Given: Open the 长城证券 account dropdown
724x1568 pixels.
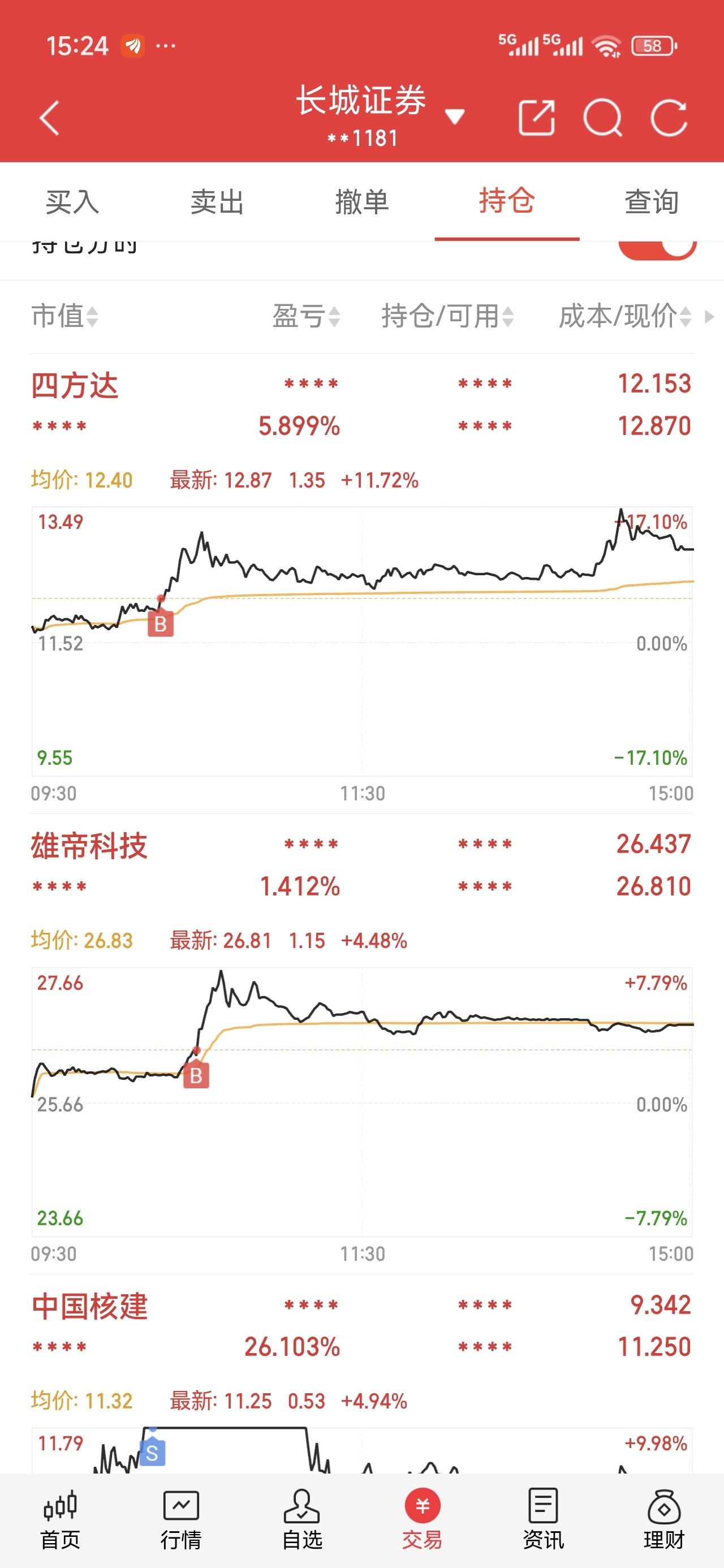Looking at the screenshot, I should coord(454,117).
